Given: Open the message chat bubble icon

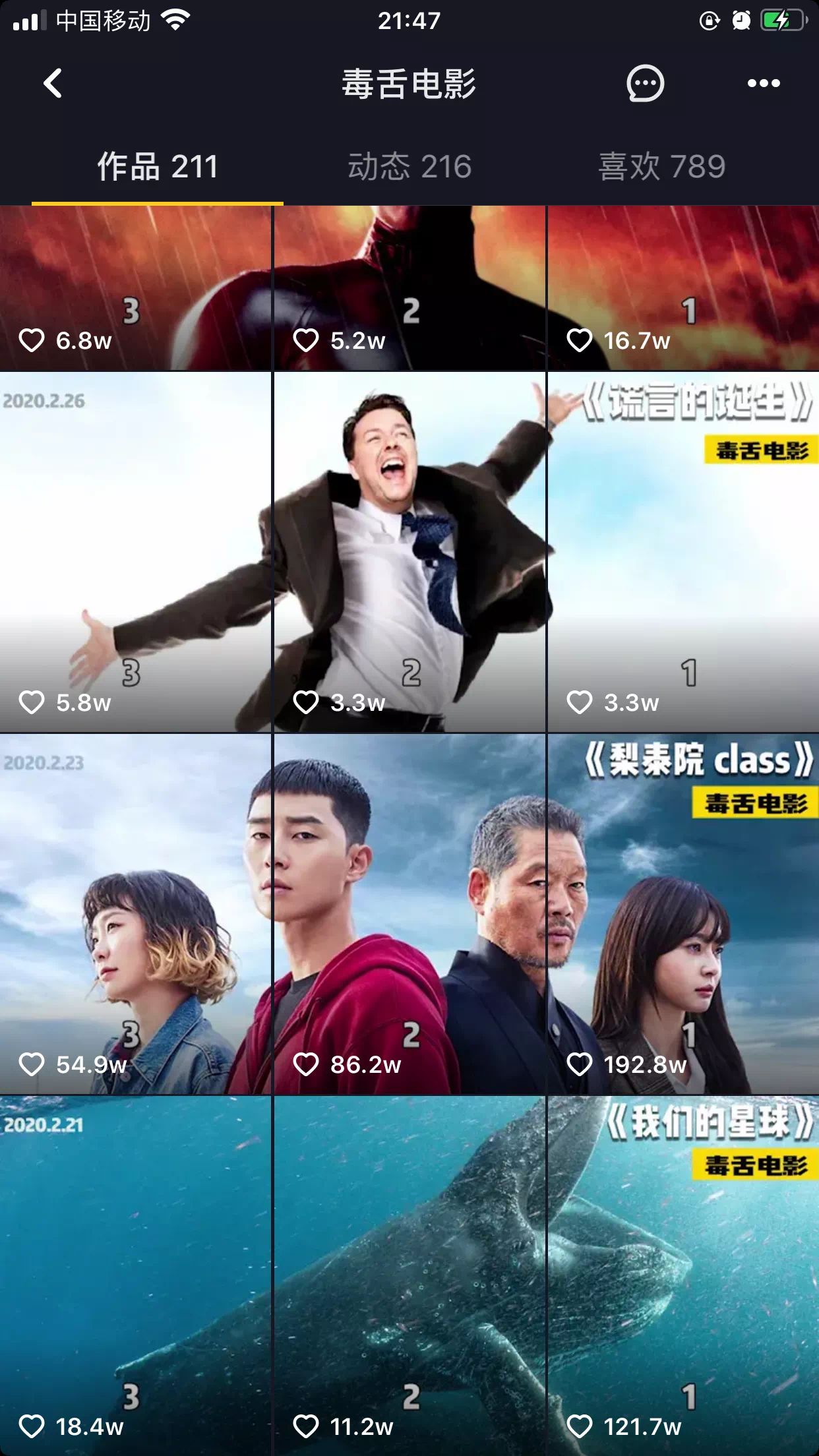Looking at the screenshot, I should [x=644, y=84].
